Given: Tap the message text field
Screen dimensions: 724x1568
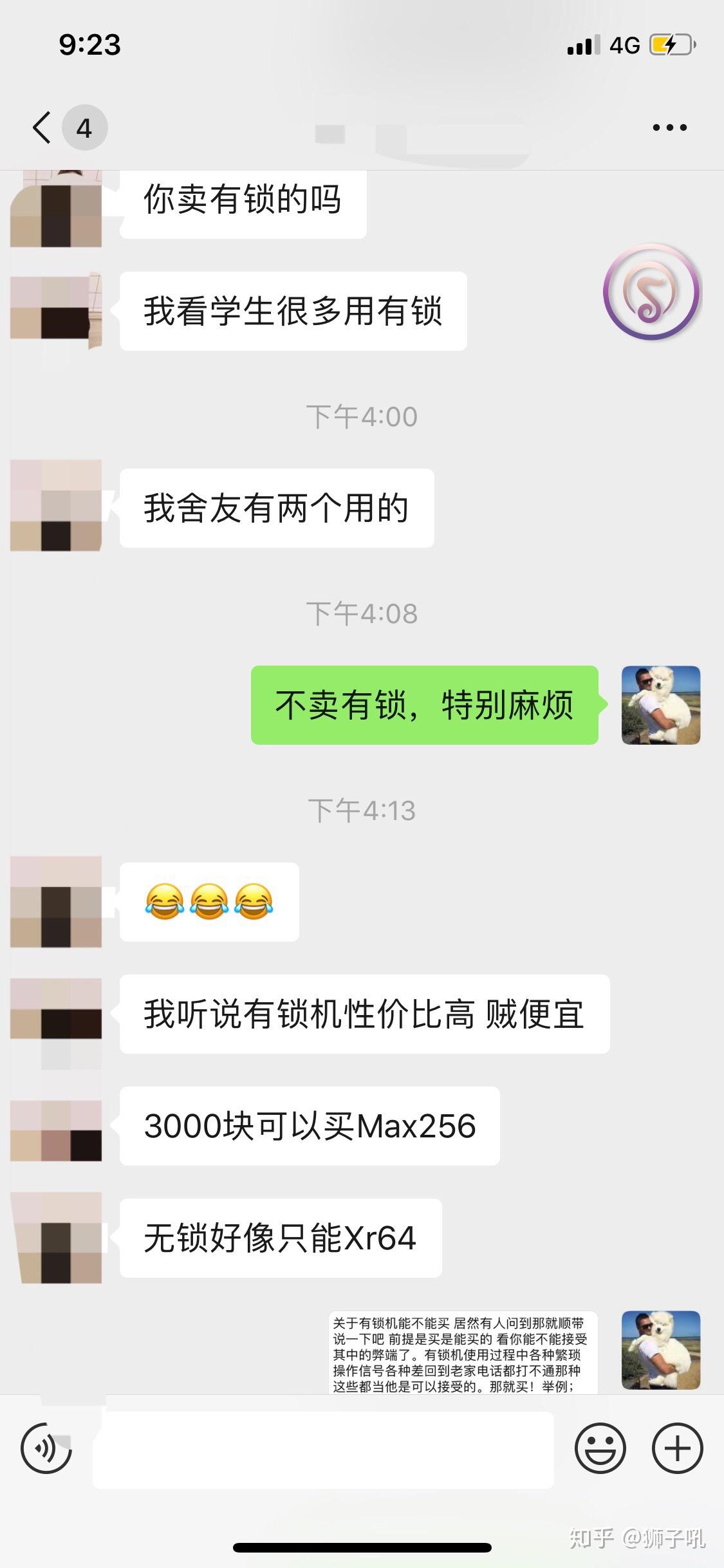Looking at the screenshot, I should click(323, 1450).
